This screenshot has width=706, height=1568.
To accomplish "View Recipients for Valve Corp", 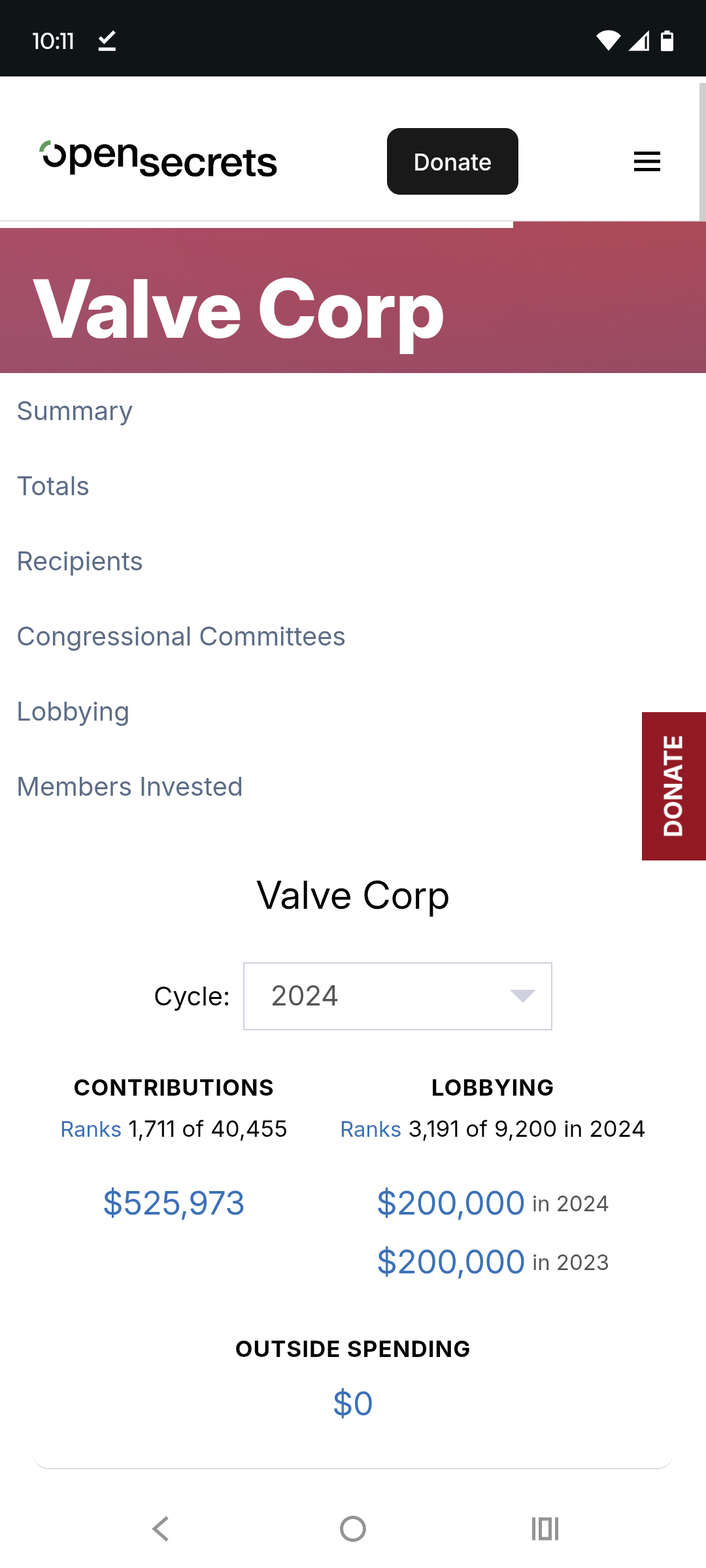I will pyautogui.click(x=80, y=561).
